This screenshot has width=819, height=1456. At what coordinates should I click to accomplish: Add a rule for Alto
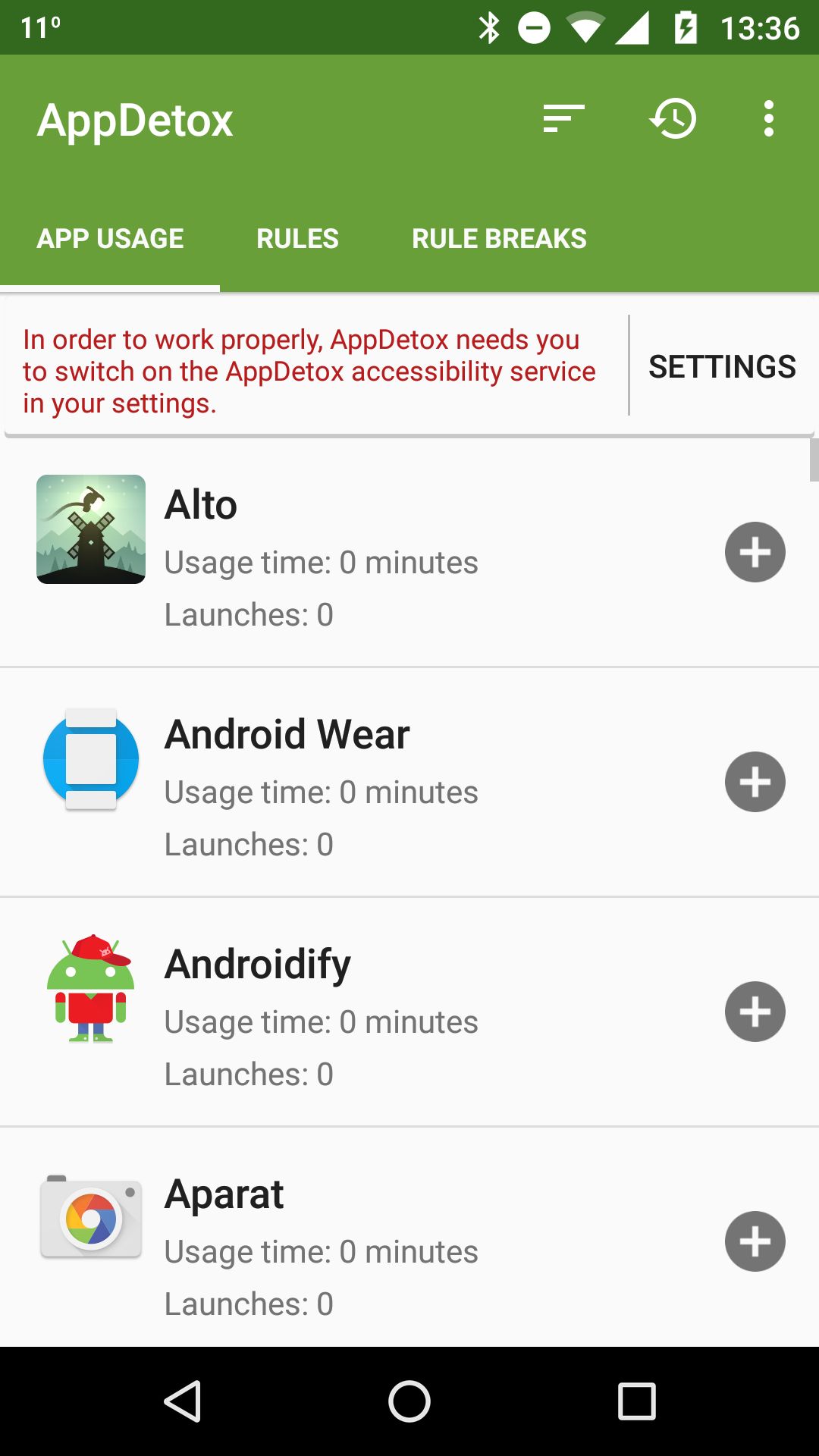(x=755, y=552)
